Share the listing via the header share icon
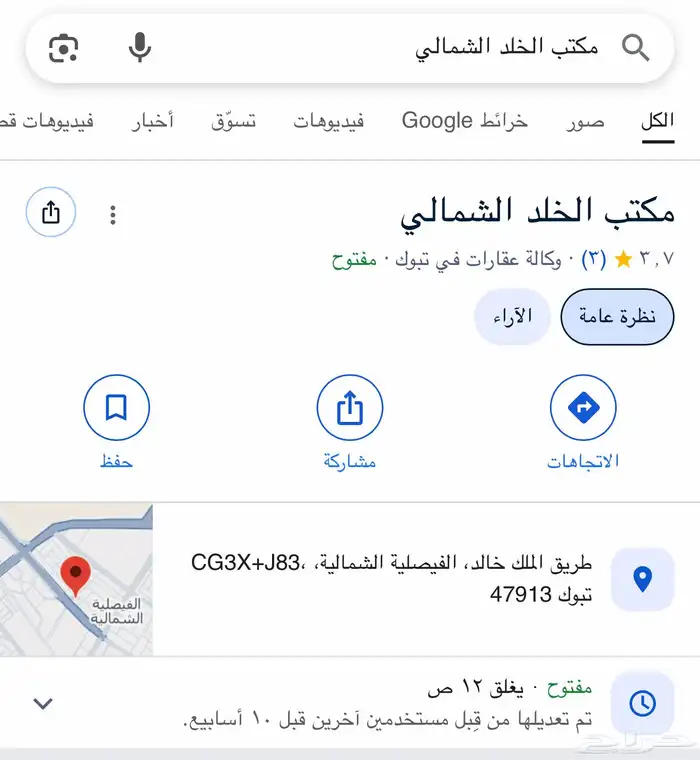This screenshot has width=700, height=760. 51,212
